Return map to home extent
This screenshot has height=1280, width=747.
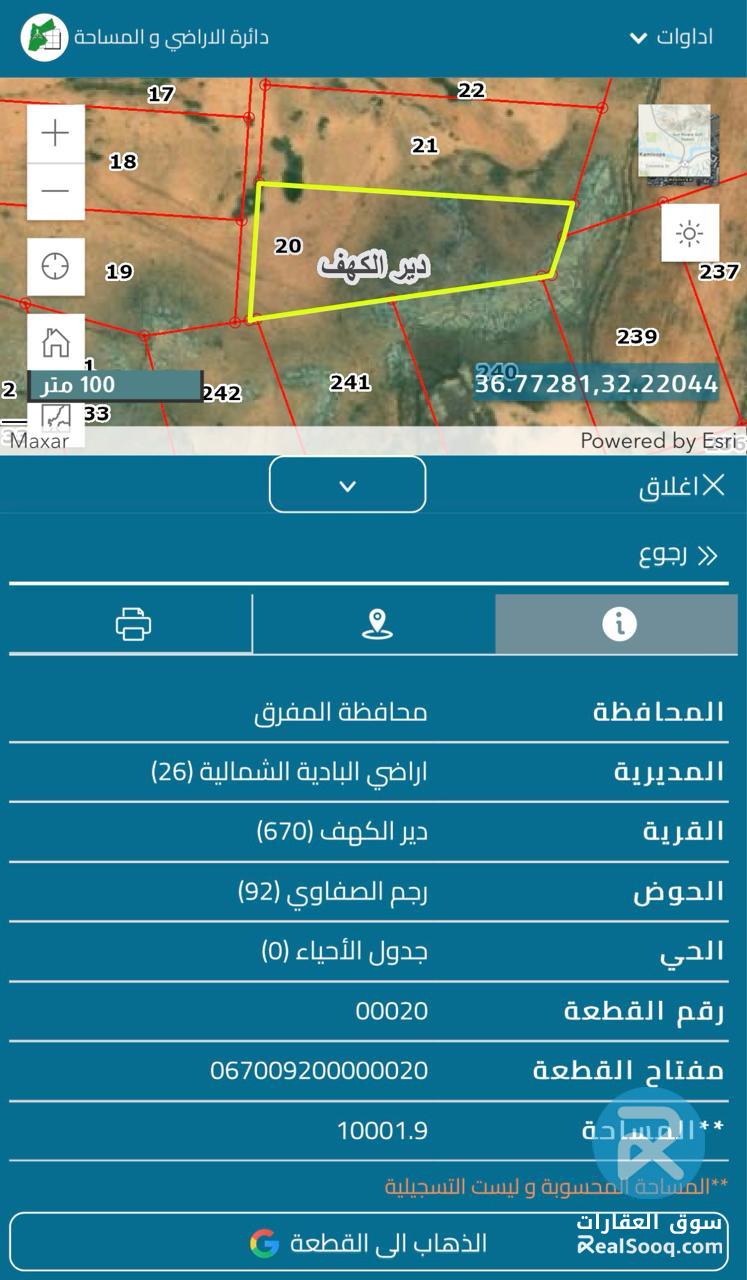[55, 342]
